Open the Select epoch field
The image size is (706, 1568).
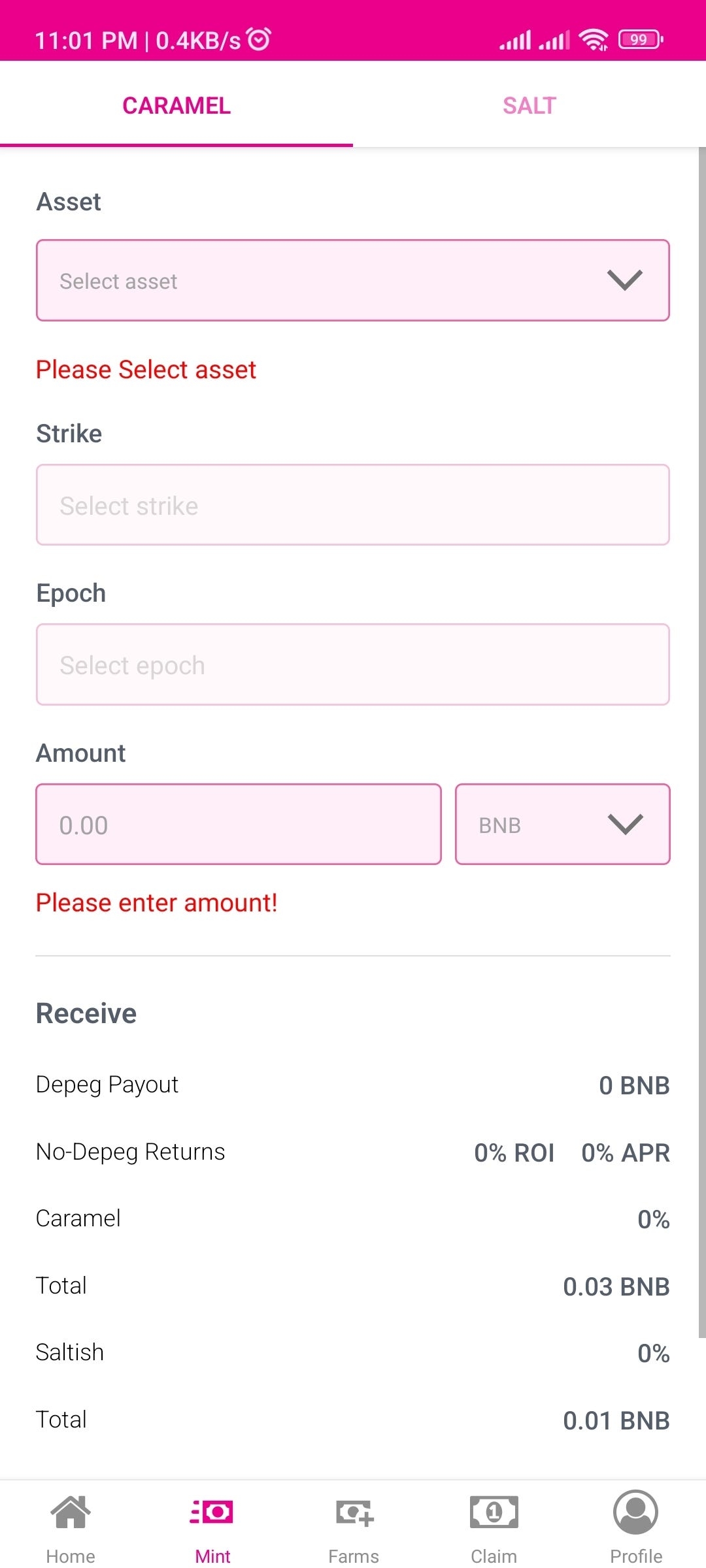point(353,664)
